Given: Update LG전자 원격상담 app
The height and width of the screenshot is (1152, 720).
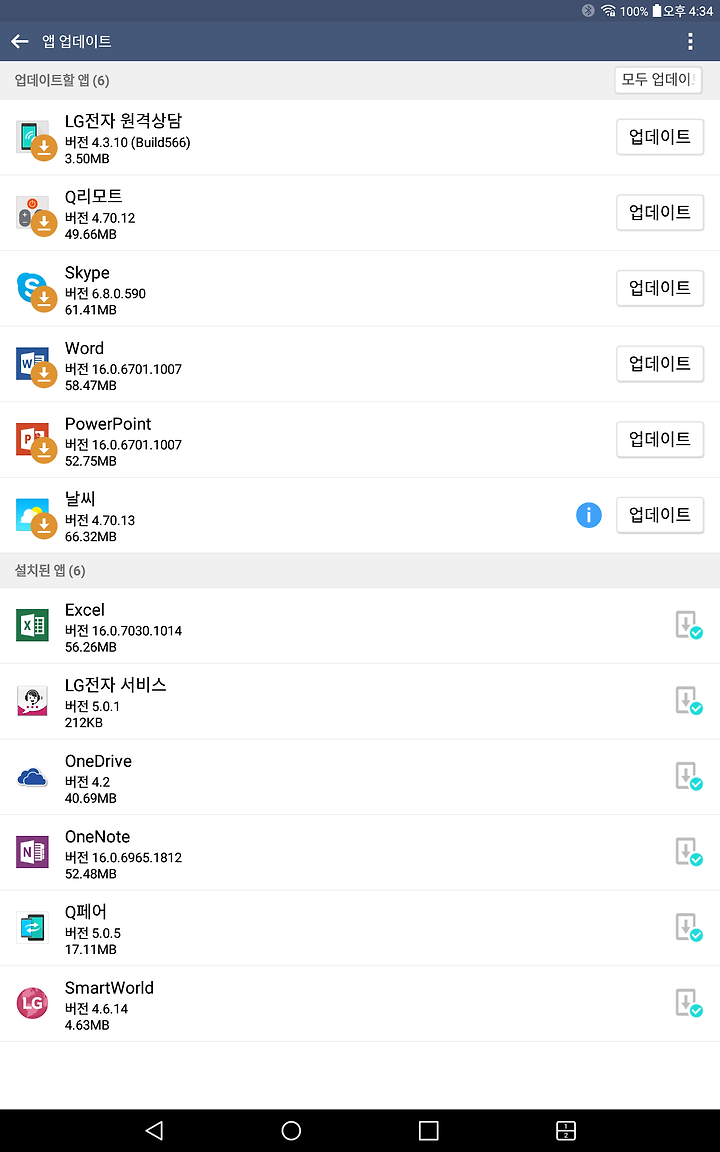Looking at the screenshot, I should pyautogui.click(x=660, y=137).
